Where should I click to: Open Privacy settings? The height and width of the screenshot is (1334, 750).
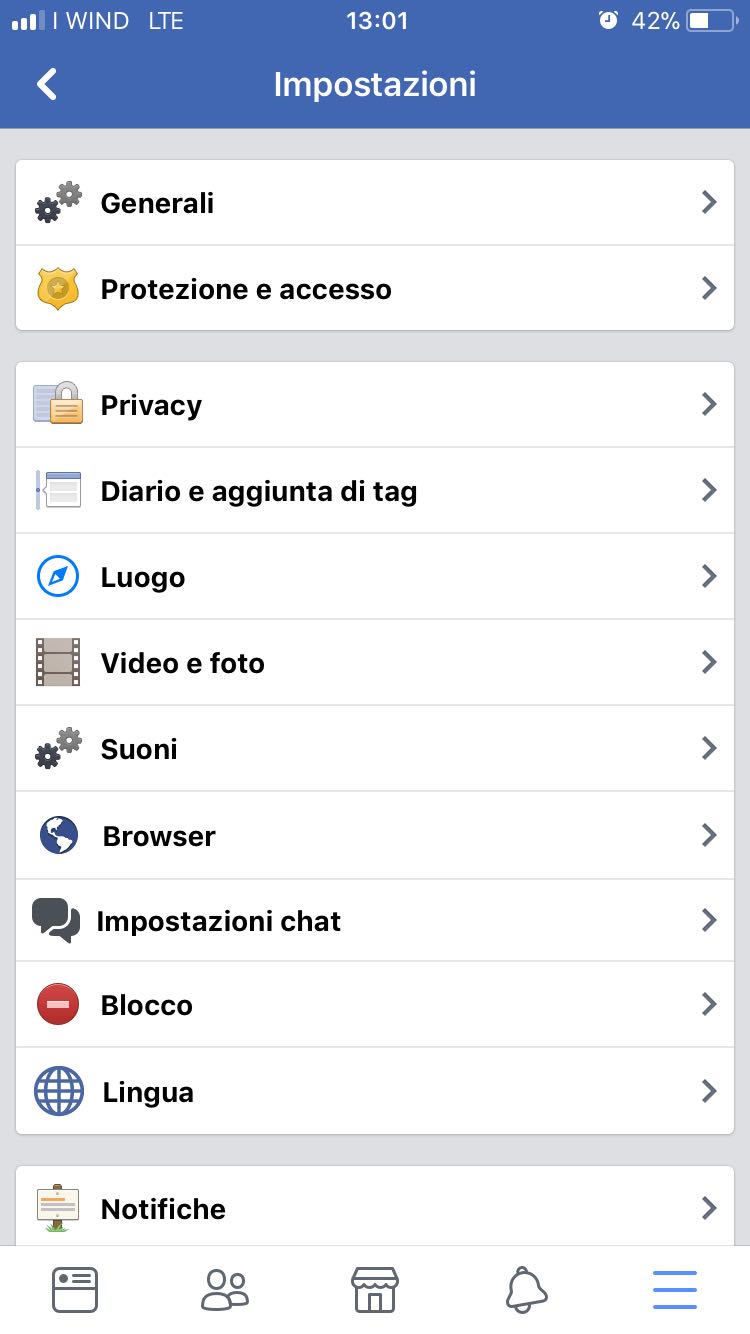[375, 405]
